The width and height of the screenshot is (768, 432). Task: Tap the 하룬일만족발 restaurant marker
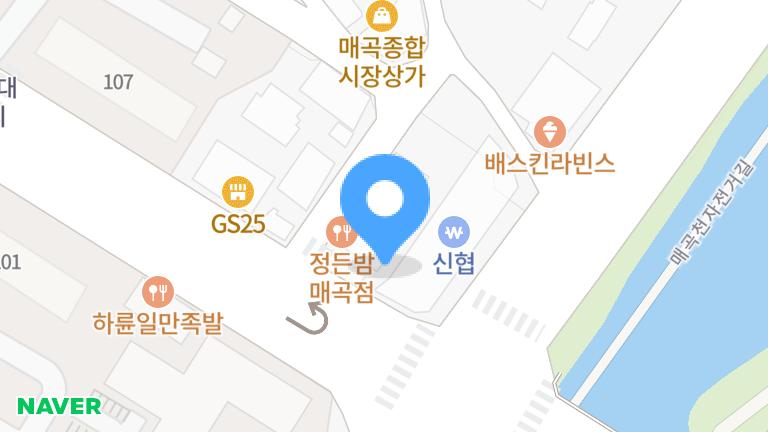coord(158,292)
